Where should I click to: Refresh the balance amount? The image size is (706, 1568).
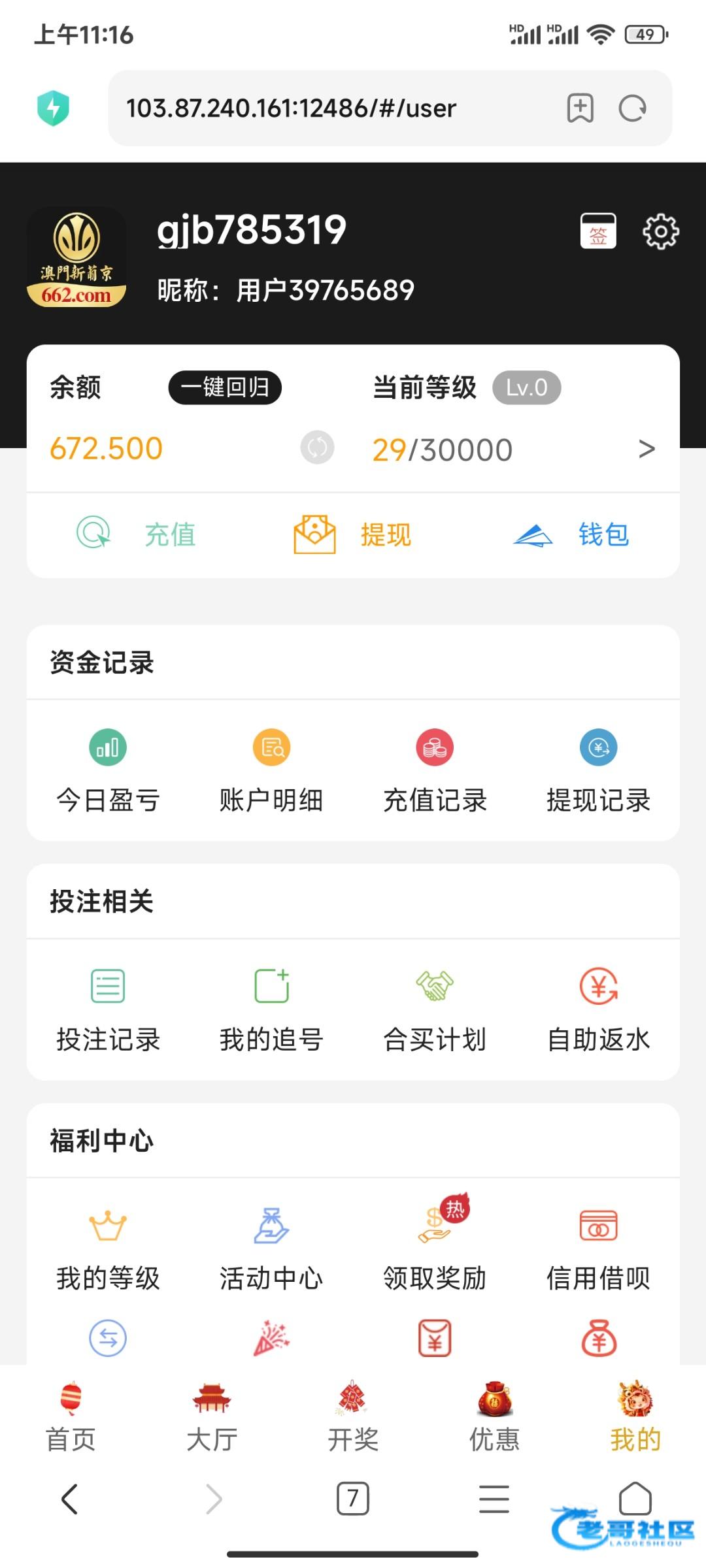pyautogui.click(x=317, y=448)
